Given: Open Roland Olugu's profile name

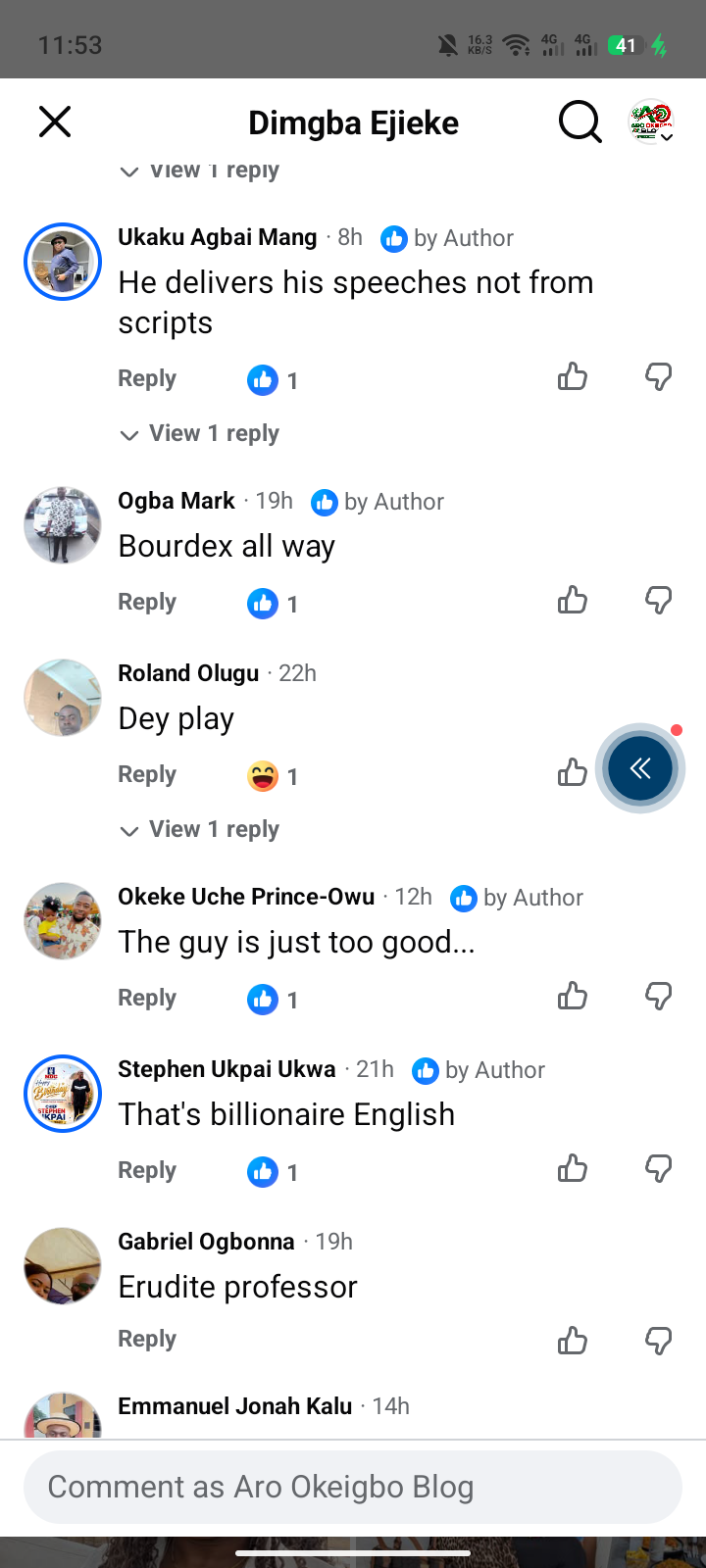Looking at the screenshot, I should [188, 673].
